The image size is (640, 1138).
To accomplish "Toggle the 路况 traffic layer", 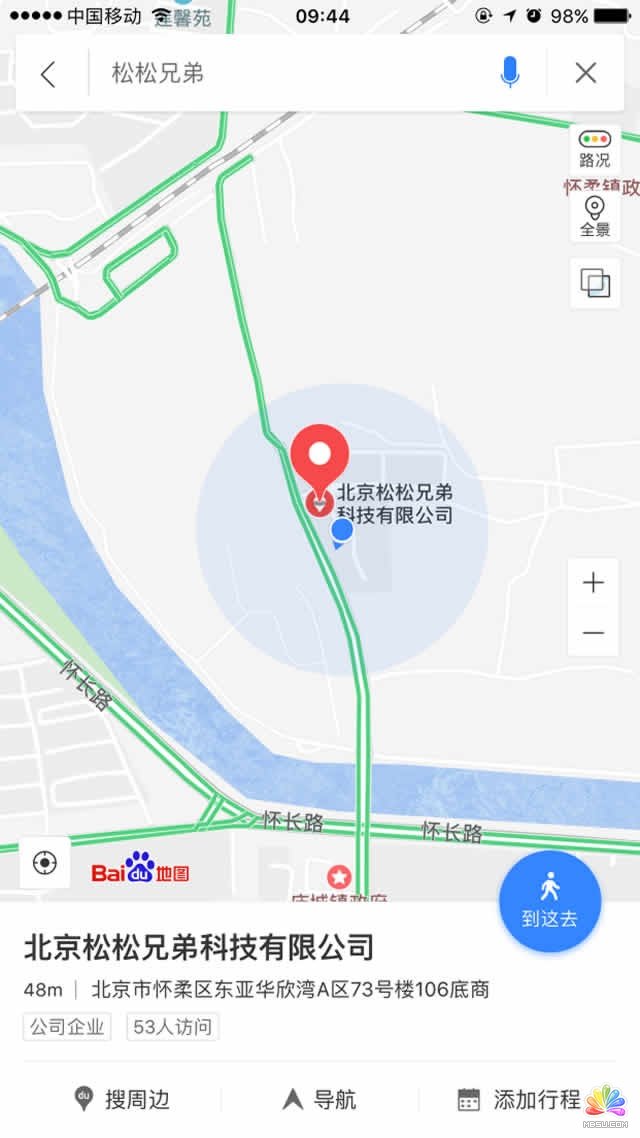I will coord(594,150).
